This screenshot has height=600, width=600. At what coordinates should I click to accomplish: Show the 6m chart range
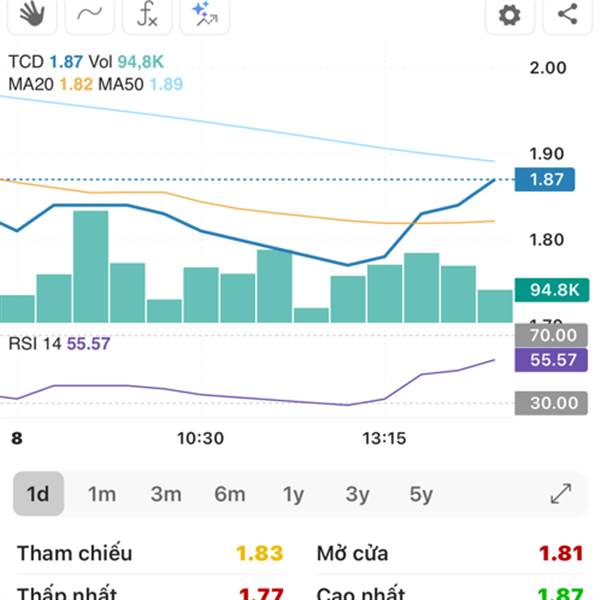[230, 494]
